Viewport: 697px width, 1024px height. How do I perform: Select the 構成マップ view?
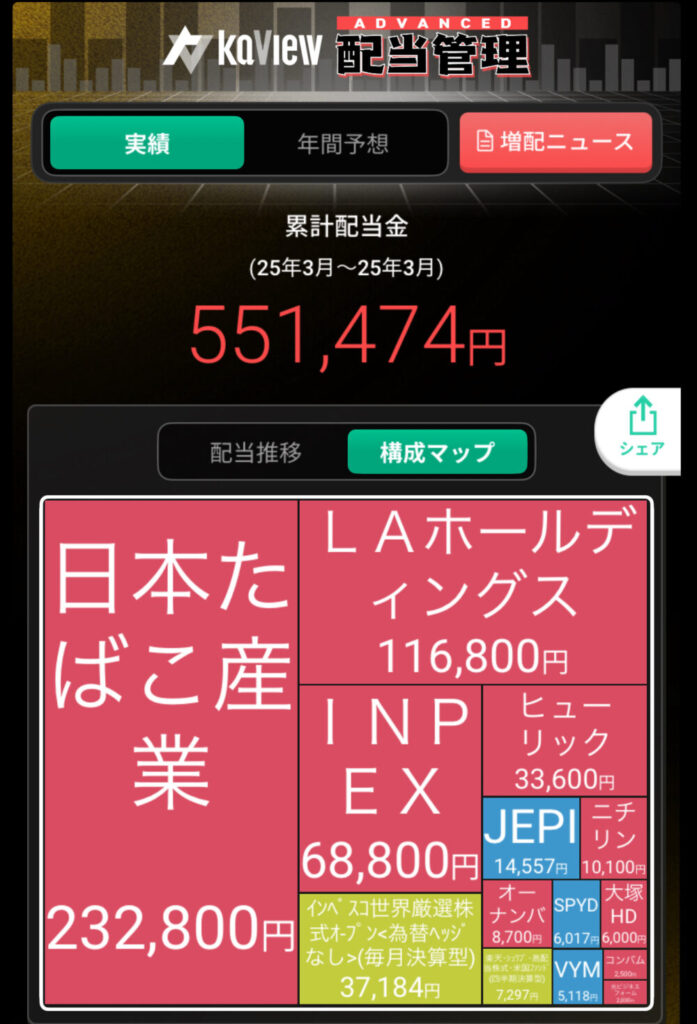(x=437, y=452)
